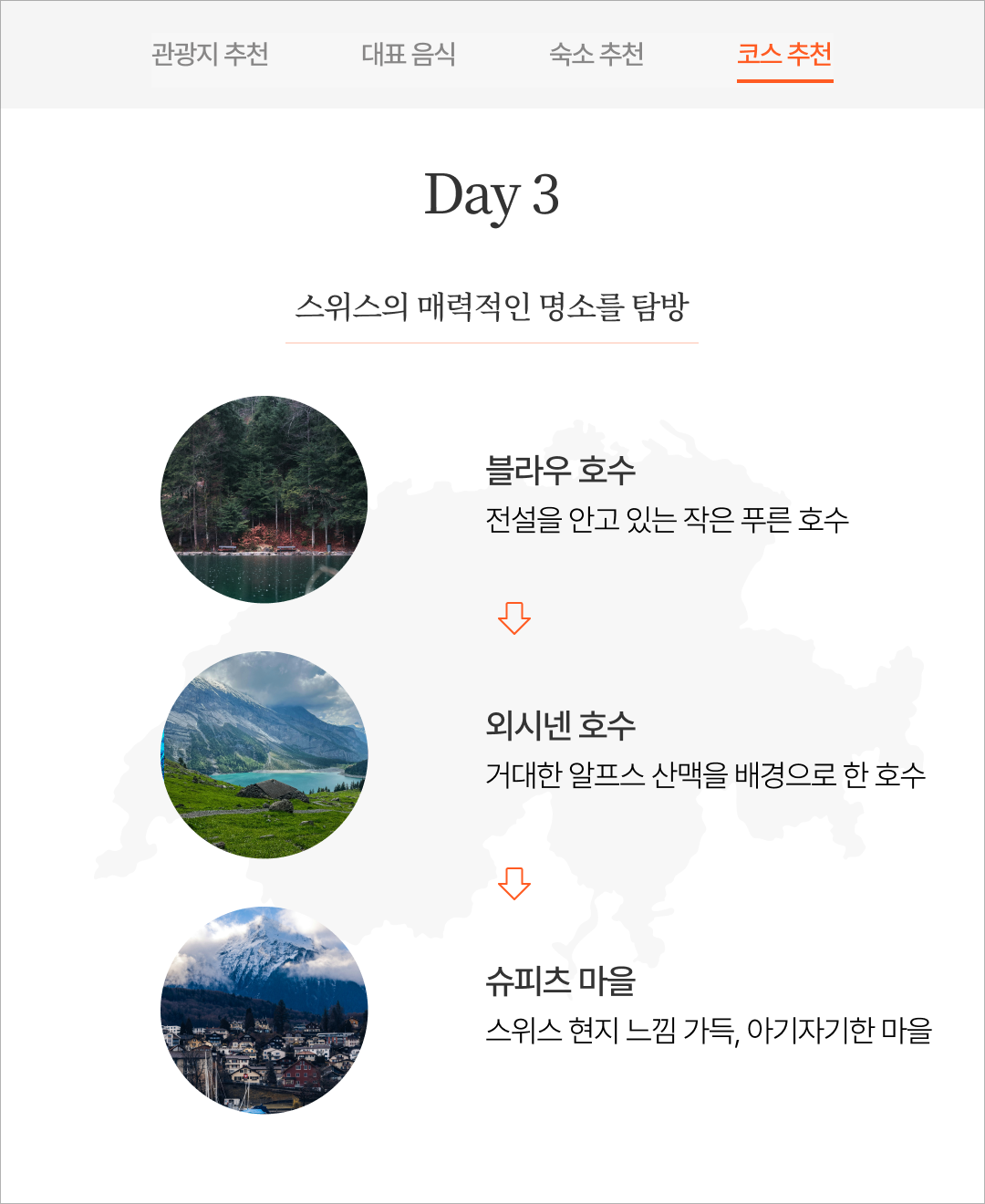This screenshot has width=985, height=1204.
Task: Click the orange underline beneath 코스 추천
Action: click(x=786, y=81)
